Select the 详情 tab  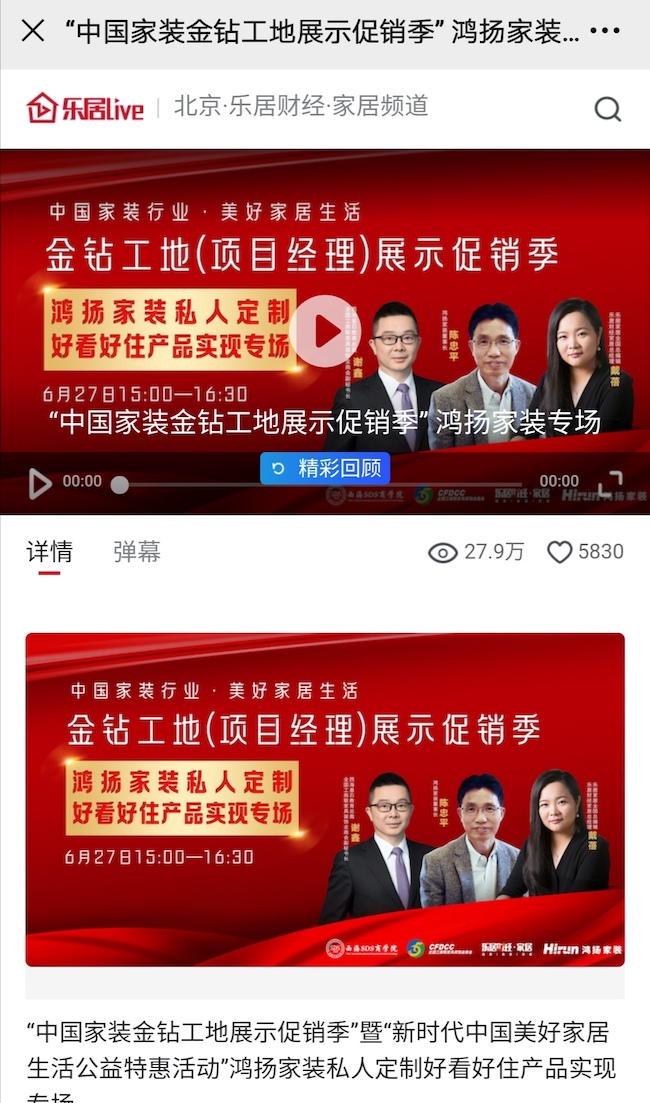click(49, 551)
